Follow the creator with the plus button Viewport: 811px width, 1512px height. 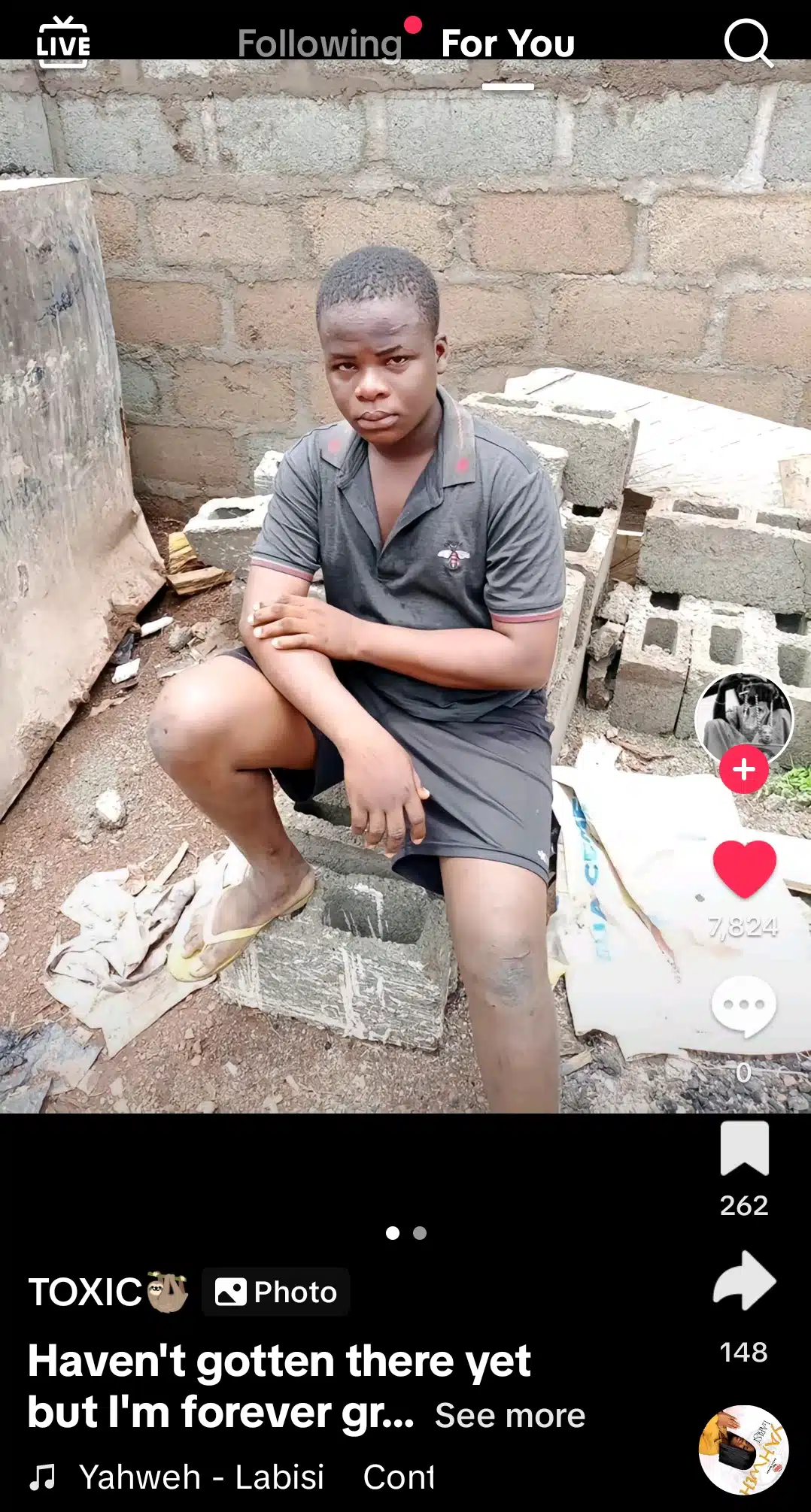tap(743, 769)
